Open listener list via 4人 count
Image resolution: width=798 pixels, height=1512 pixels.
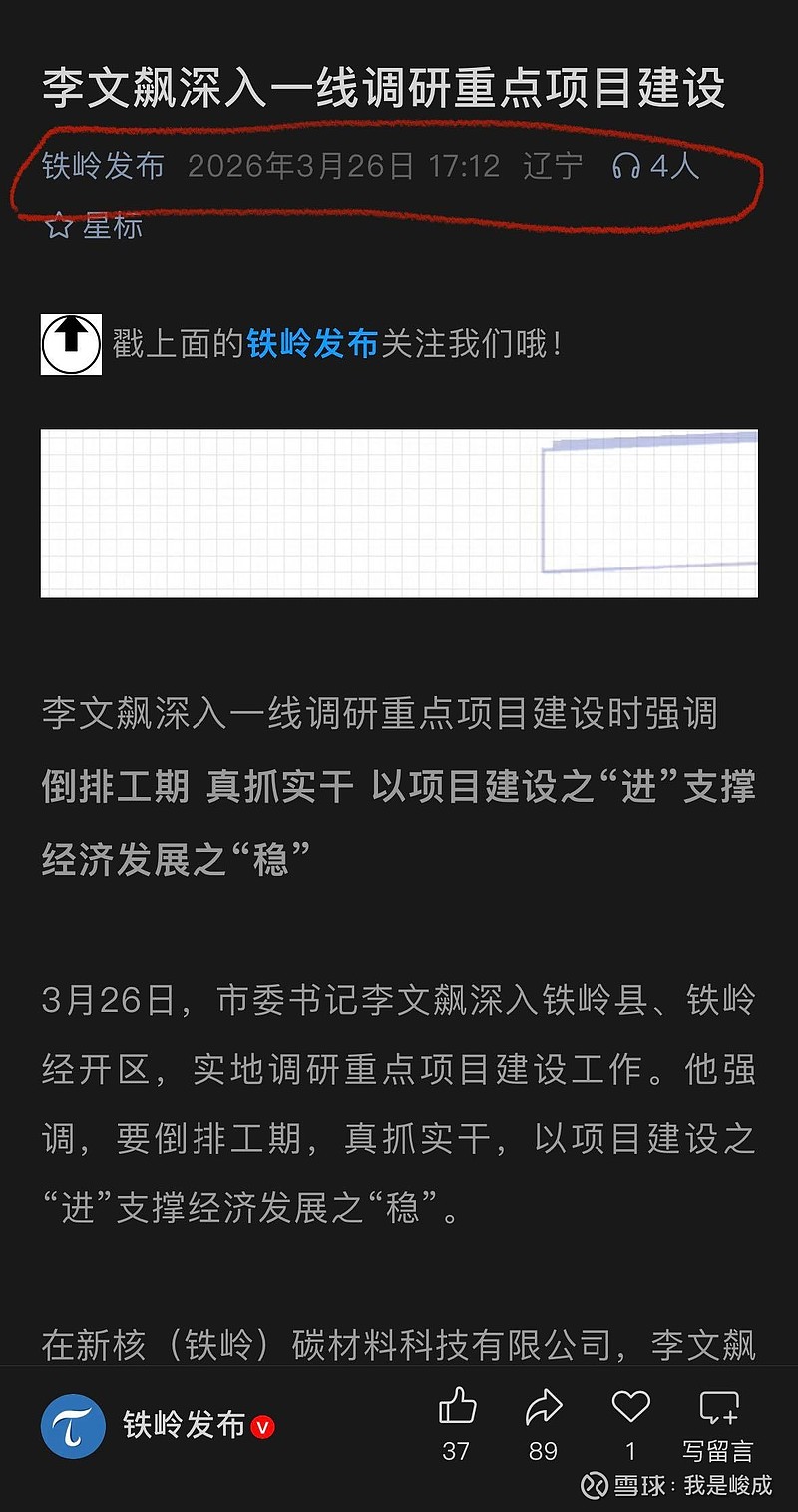coord(673,168)
